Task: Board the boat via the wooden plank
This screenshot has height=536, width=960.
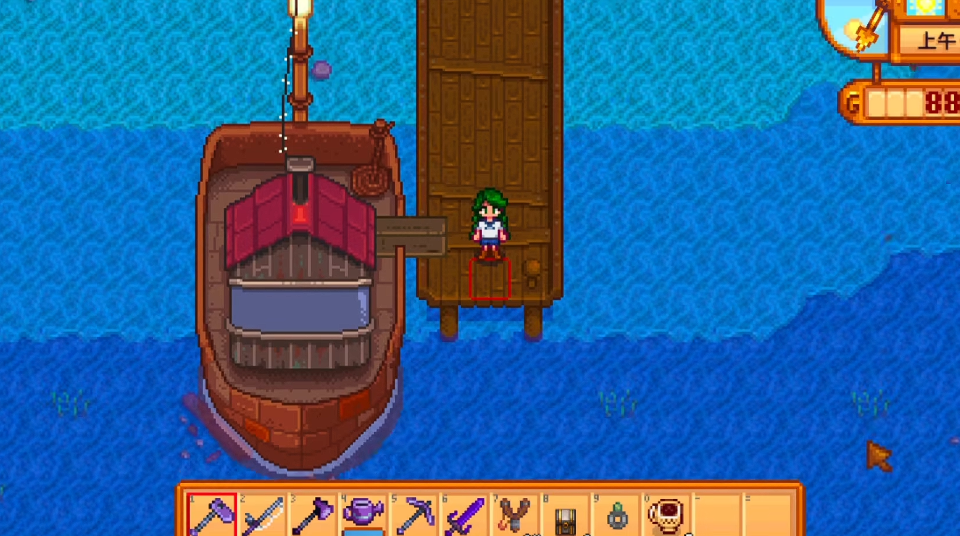Action: point(410,236)
